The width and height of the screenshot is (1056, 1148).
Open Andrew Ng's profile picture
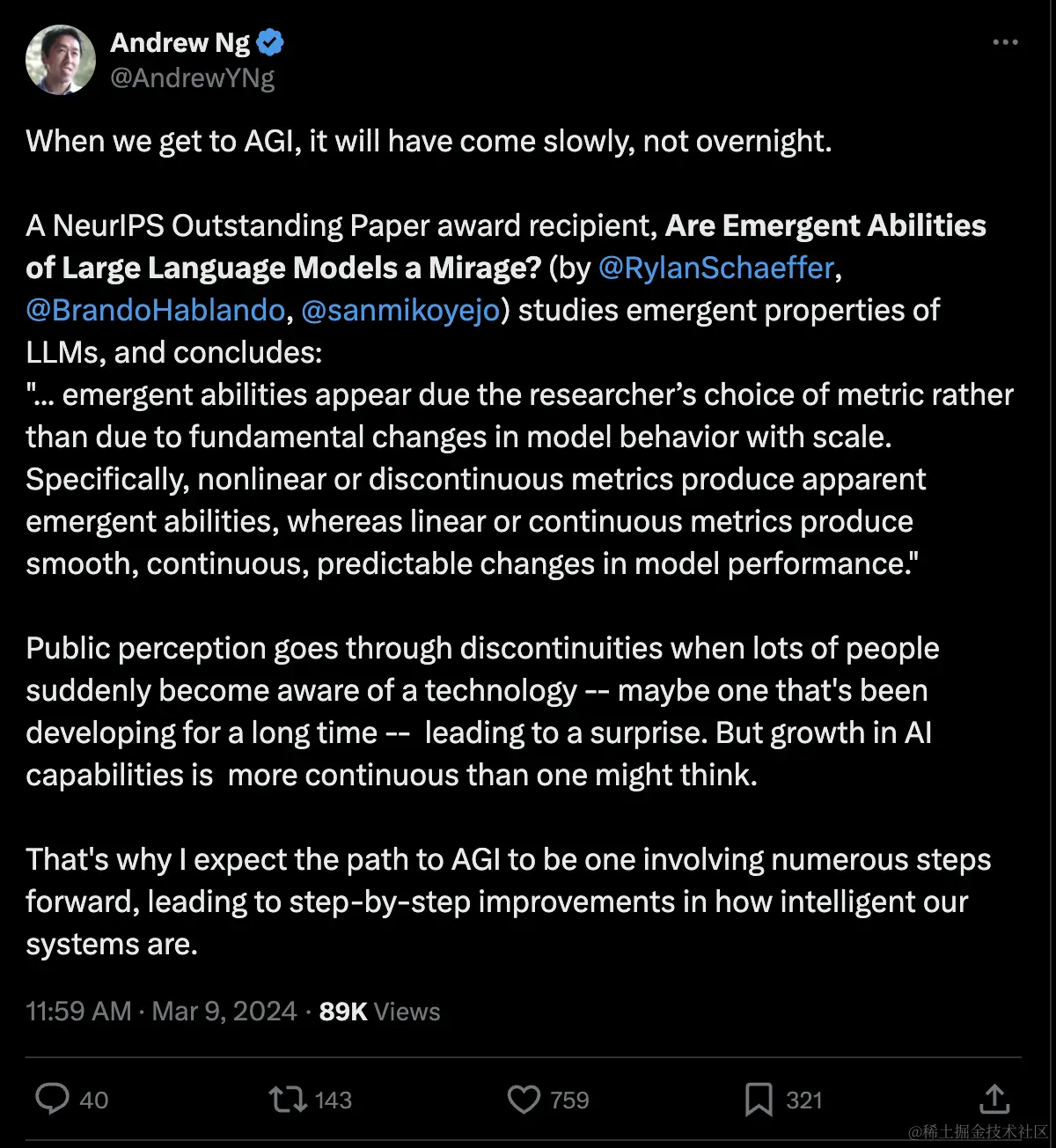coord(60,60)
